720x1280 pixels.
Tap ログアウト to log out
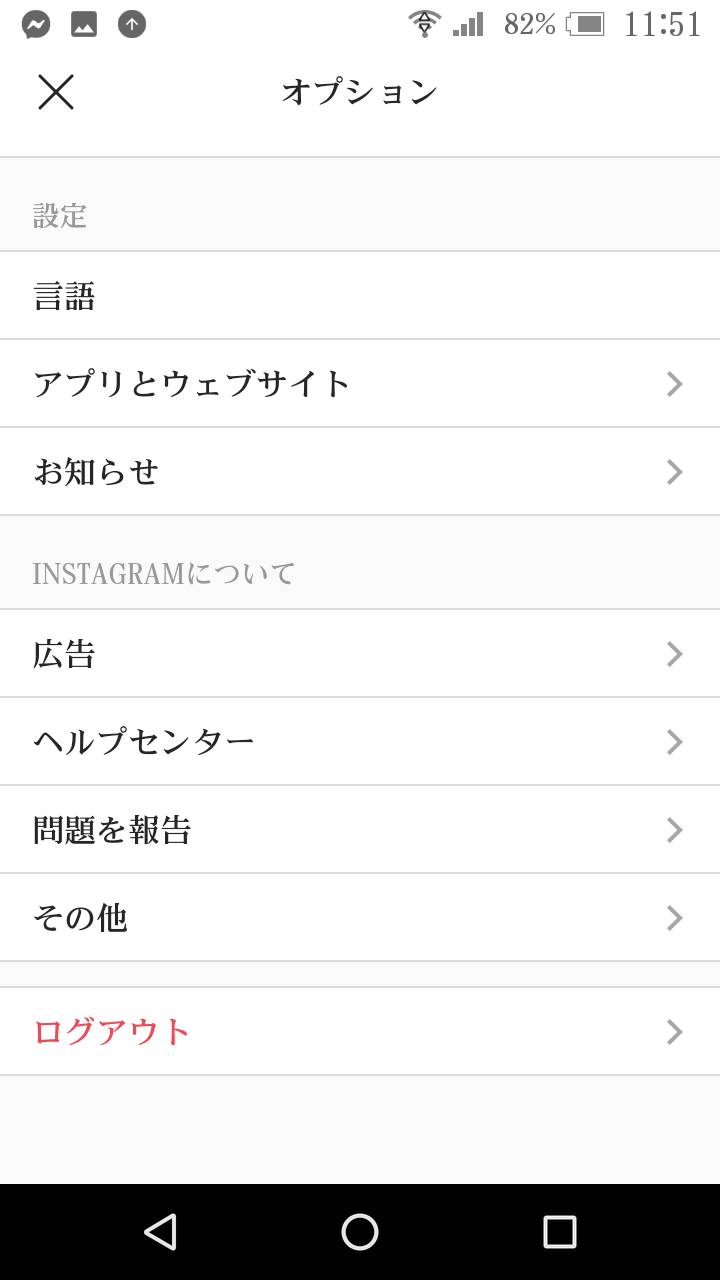tap(360, 1032)
